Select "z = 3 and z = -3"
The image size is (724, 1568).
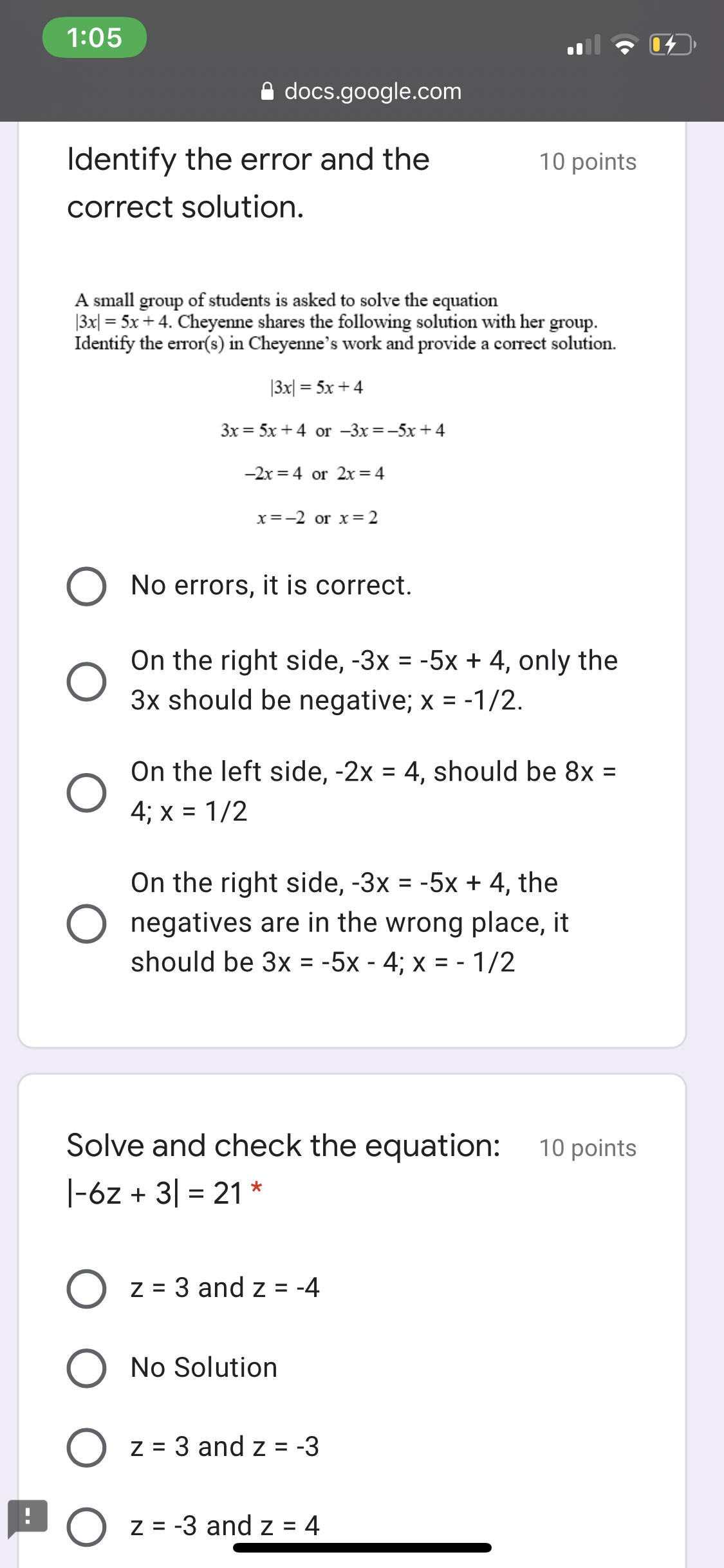point(86,1447)
